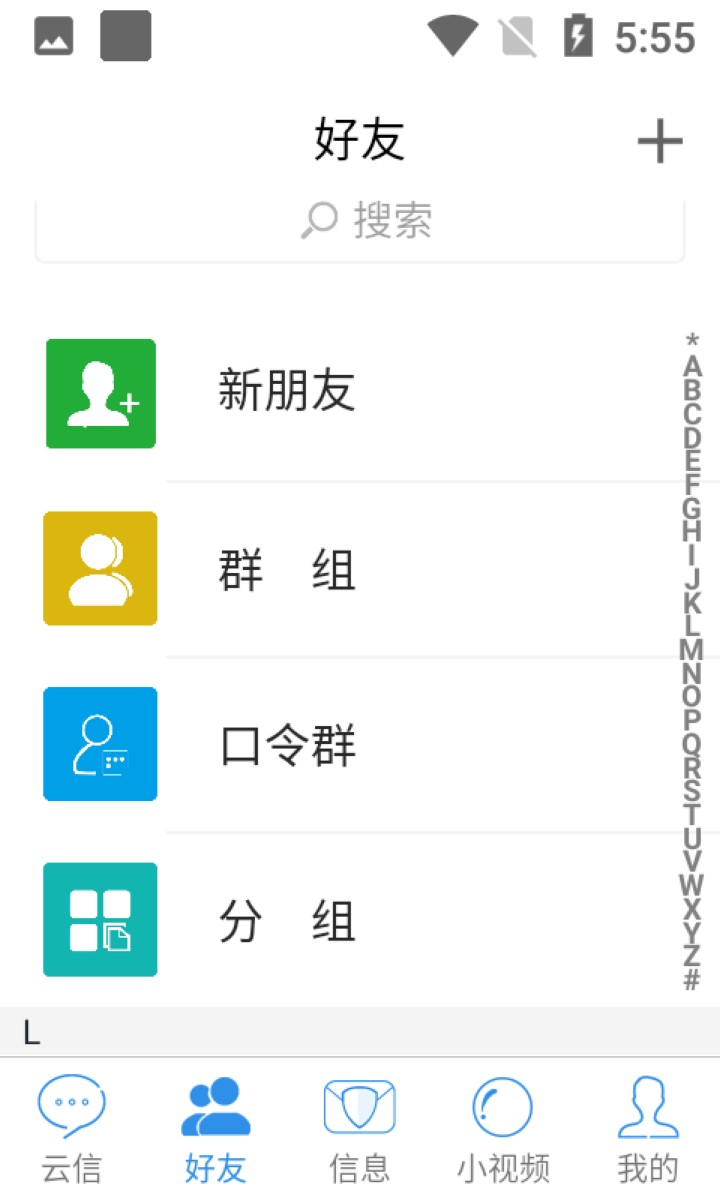Go to the 小视频 short video tab

point(503,1130)
